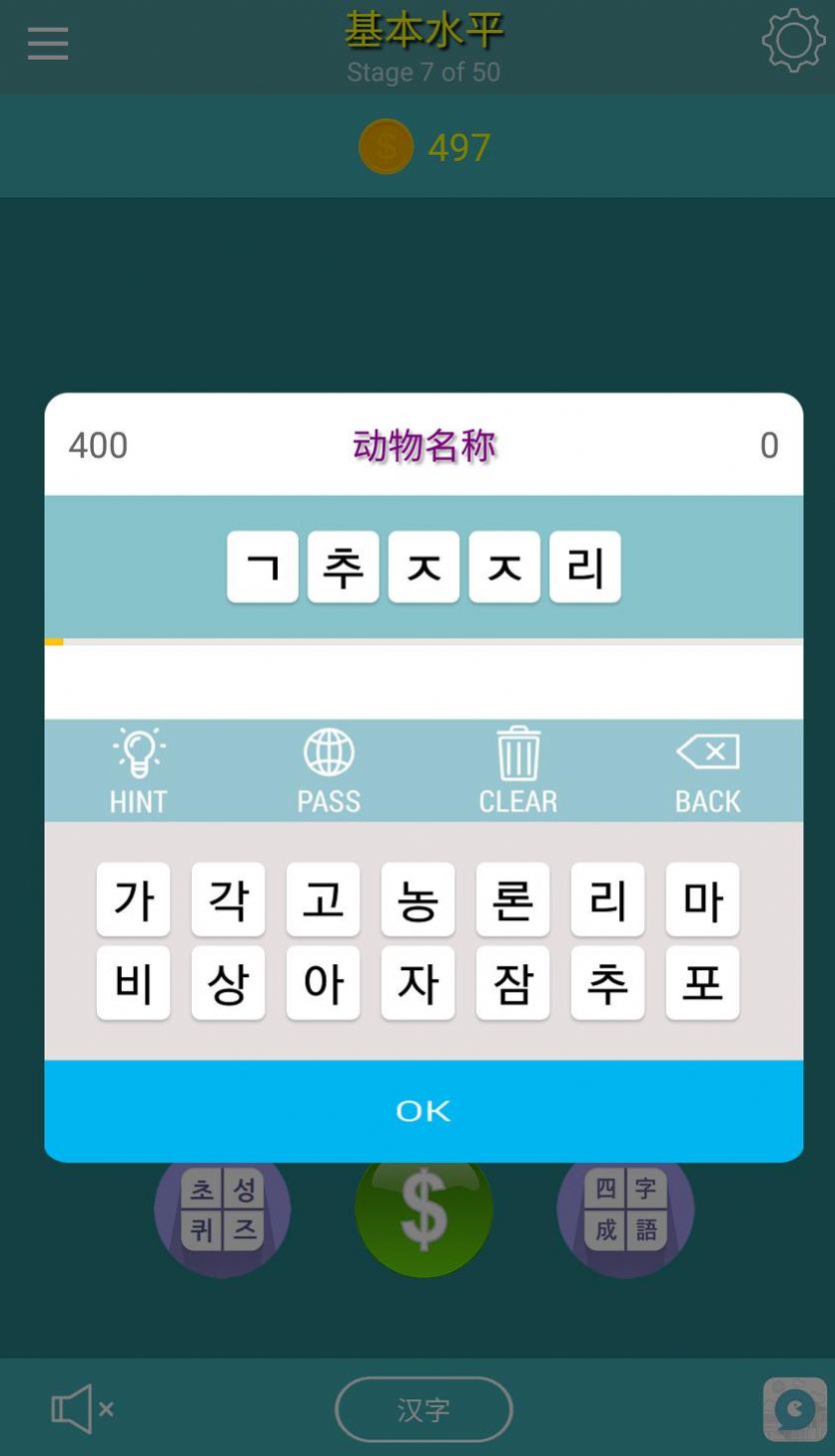Submit the answer with OK
Image resolution: width=835 pixels, height=1456 pixels.
point(423,1110)
